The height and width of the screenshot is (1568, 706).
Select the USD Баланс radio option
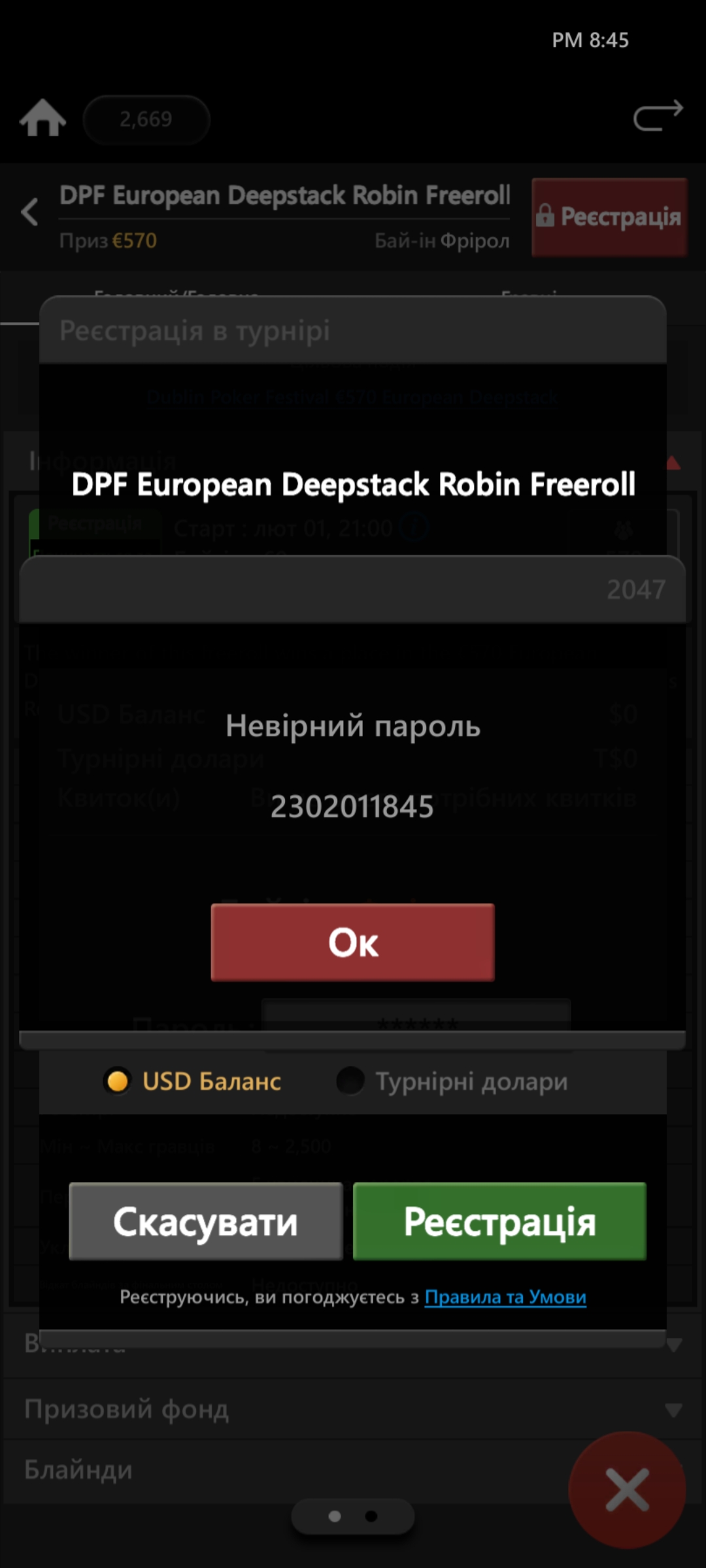(x=192, y=1081)
